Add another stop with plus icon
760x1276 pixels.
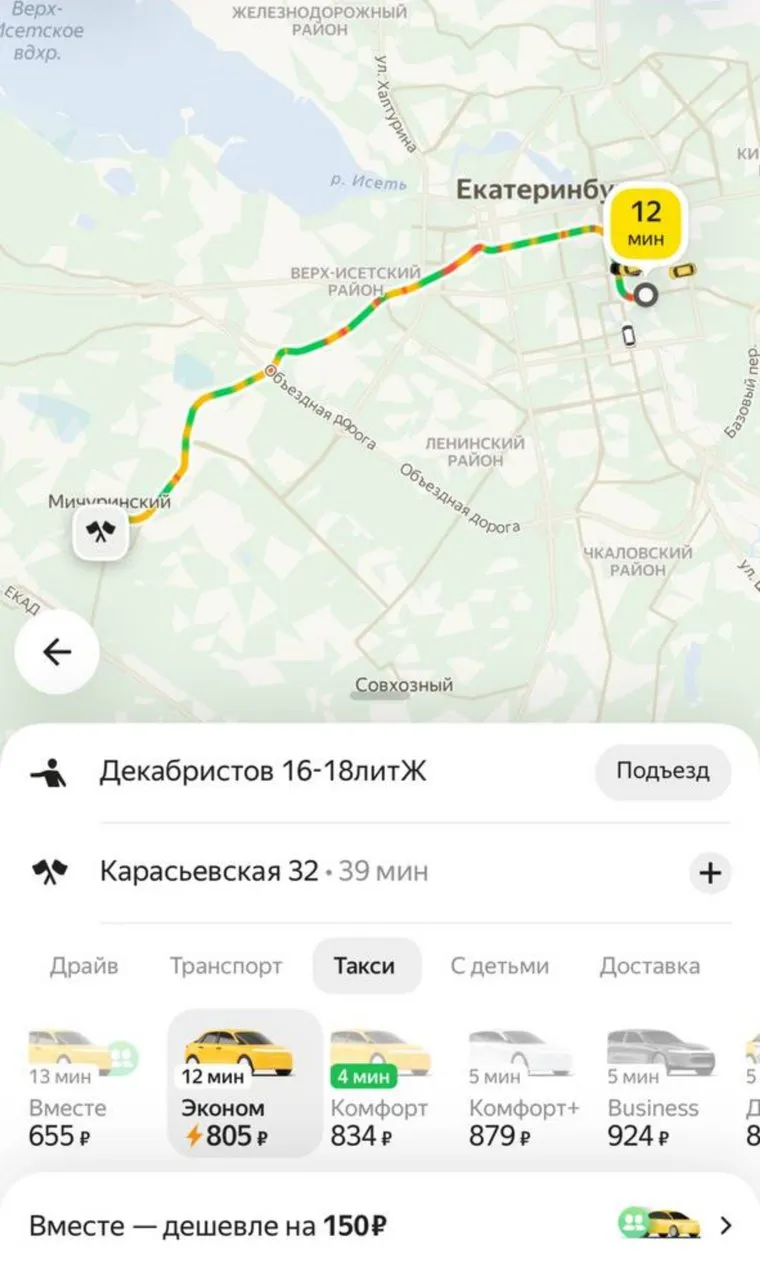tap(710, 872)
